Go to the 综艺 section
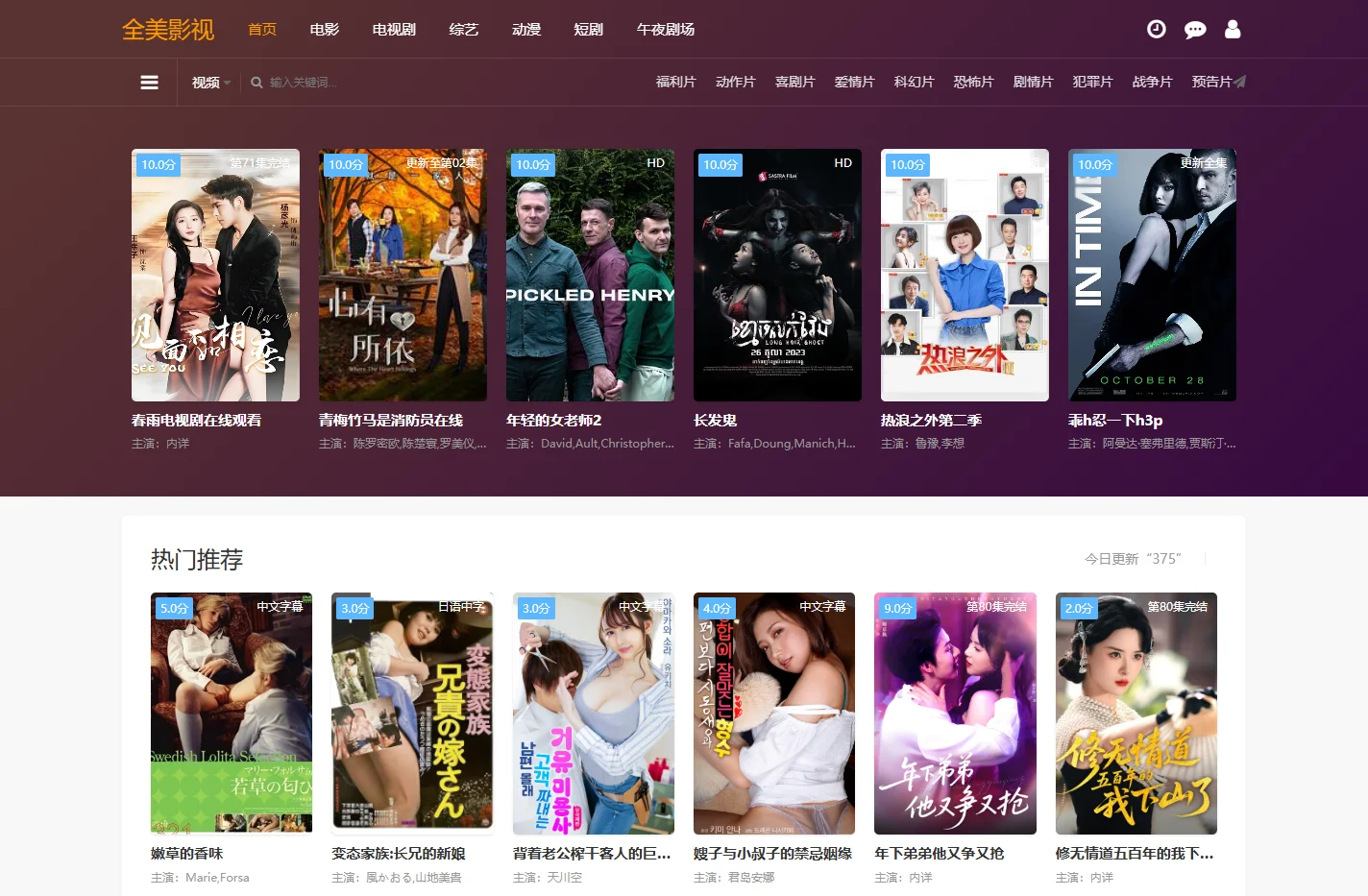The width and height of the screenshot is (1368, 896). pos(464,30)
